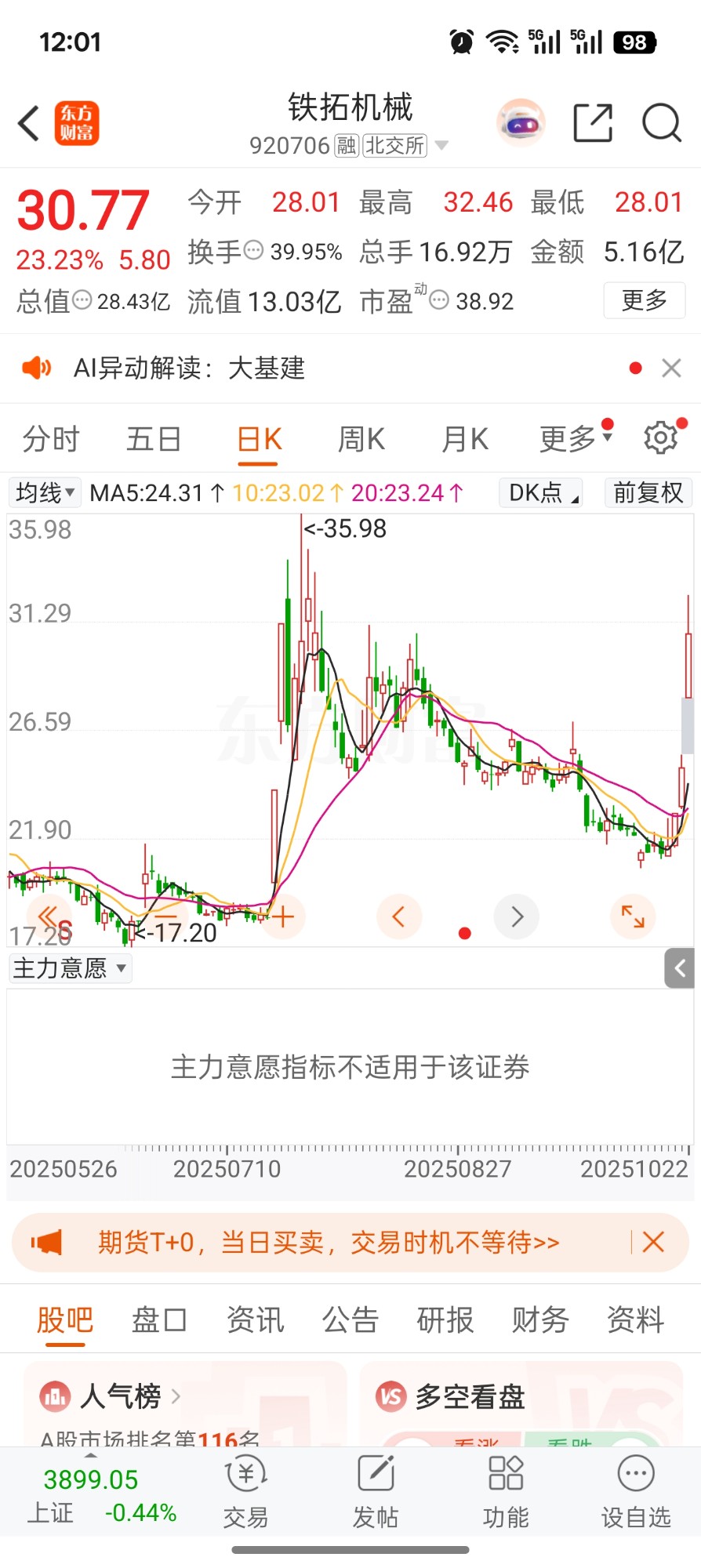Open 前复权 adjustment option
The width and height of the screenshot is (701, 1568).
tap(648, 492)
